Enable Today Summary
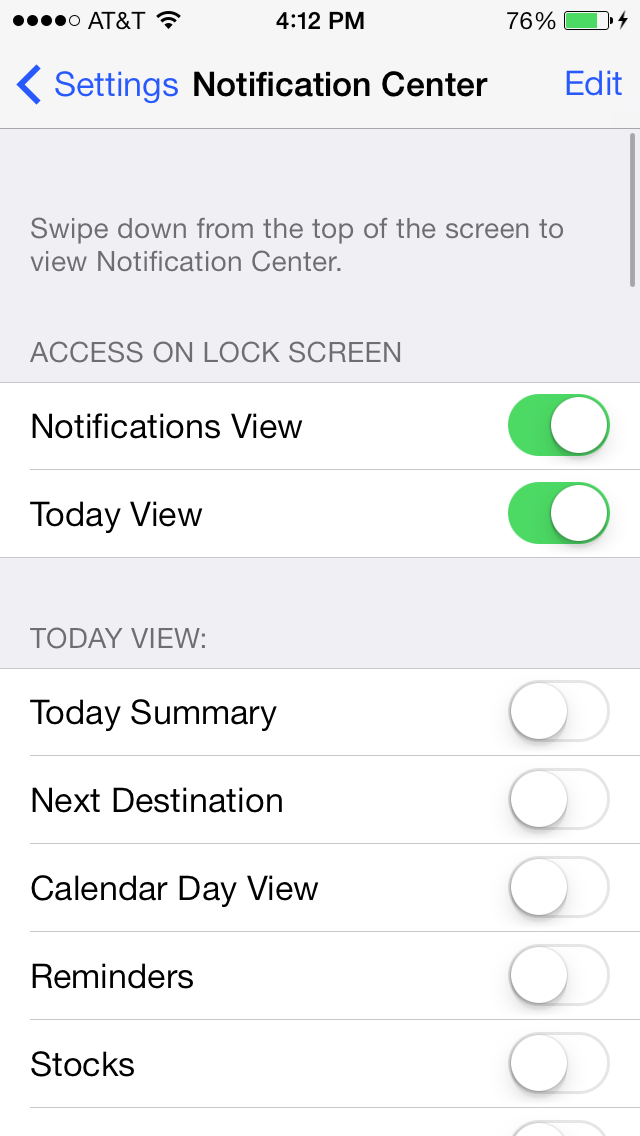The image size is (640, 1136). tap(559, 711)
